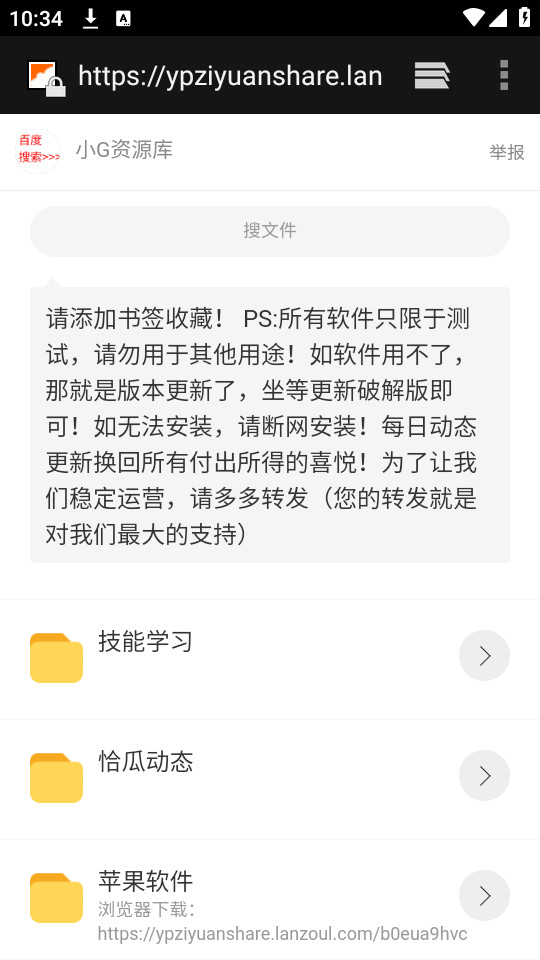Screen dimensions: 540x960
Task: Open the 苹果软件 folder
Action: tap(270, 899)
